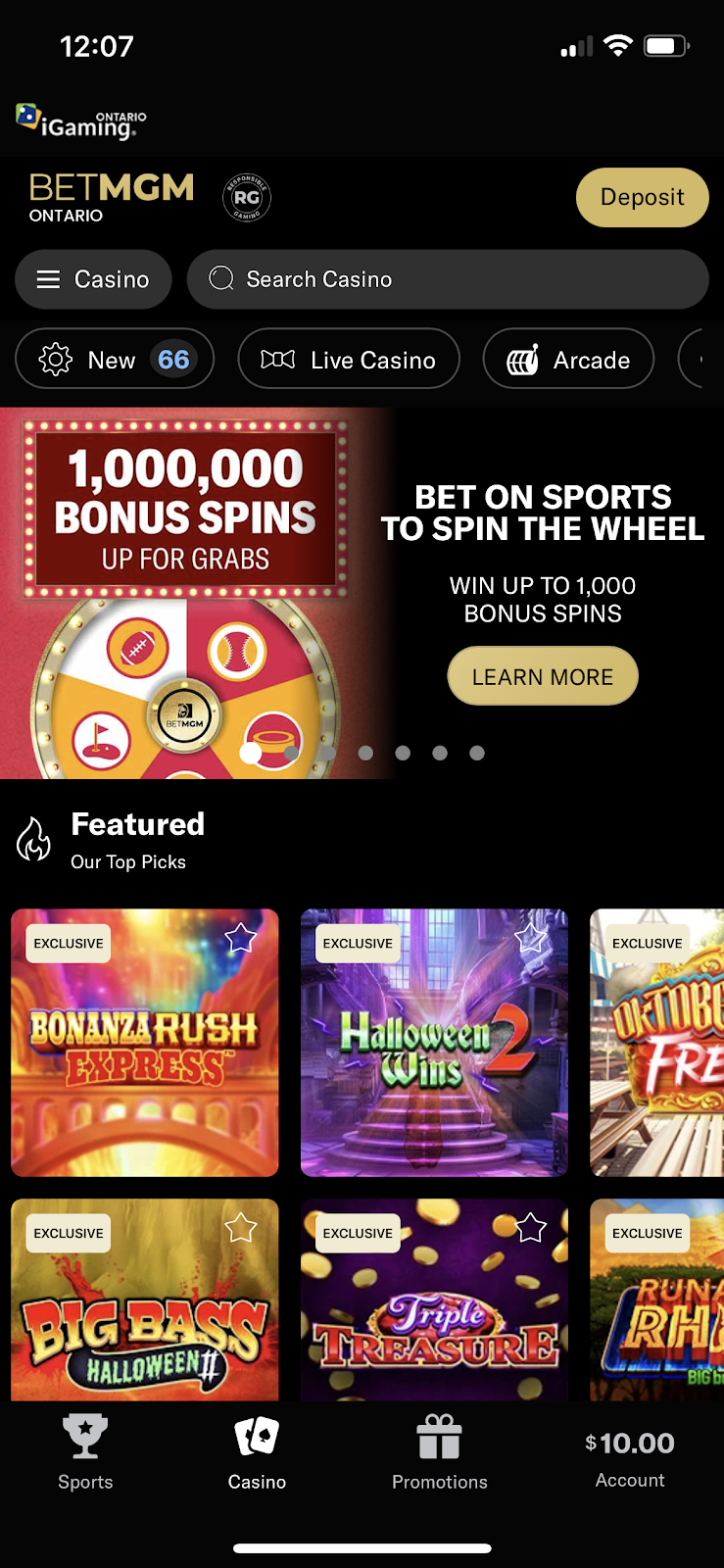Open the New games category showing 66

click(x=114, y=359)
